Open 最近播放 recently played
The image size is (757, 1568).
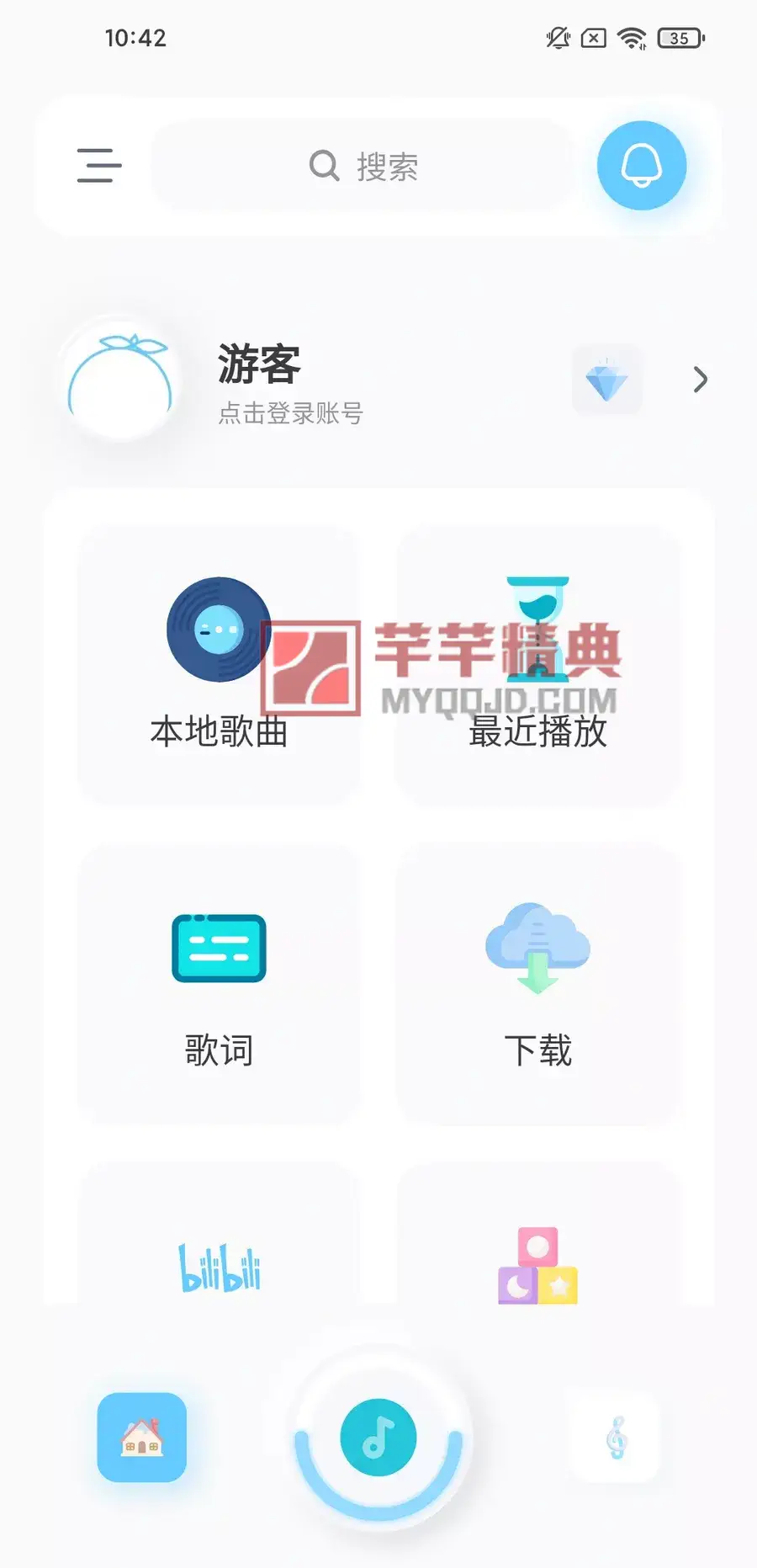pos(537,666)
